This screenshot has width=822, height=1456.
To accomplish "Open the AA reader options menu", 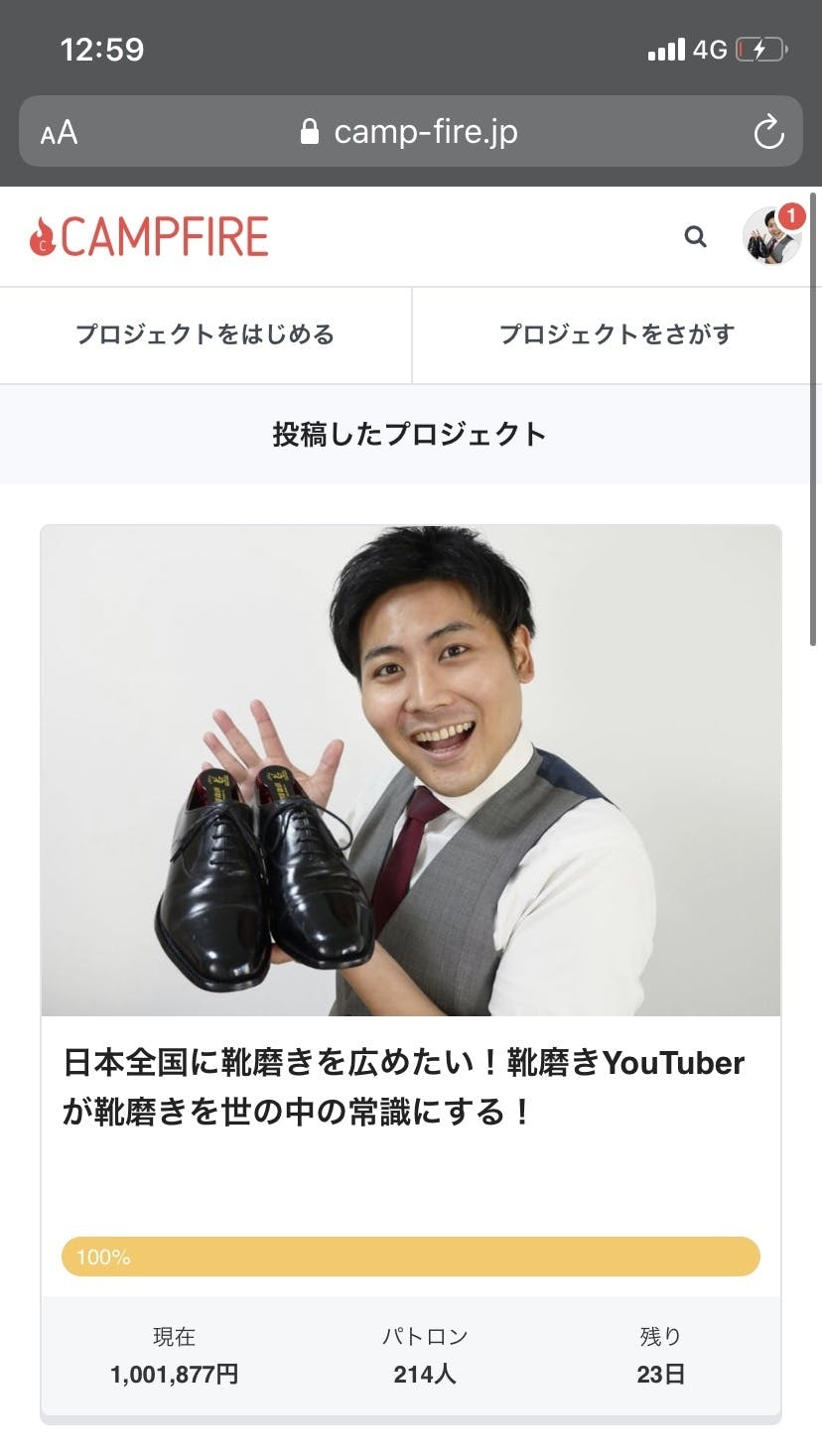I will pyautogui.click(x=59, y=132).
